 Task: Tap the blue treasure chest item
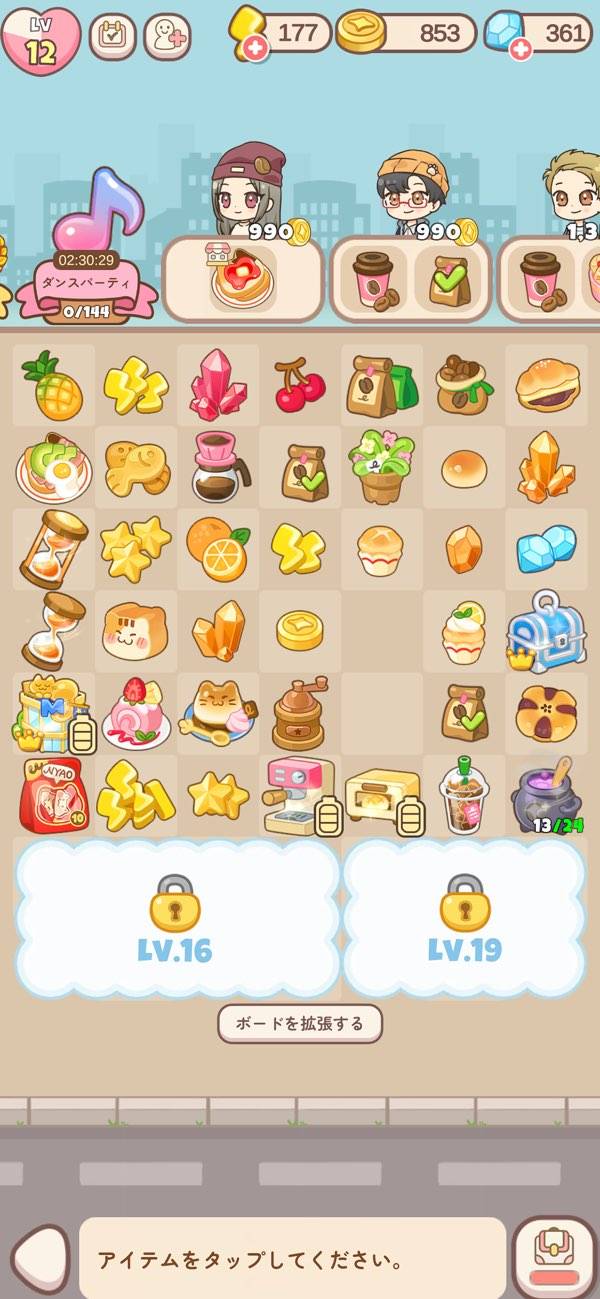point(546,632)
